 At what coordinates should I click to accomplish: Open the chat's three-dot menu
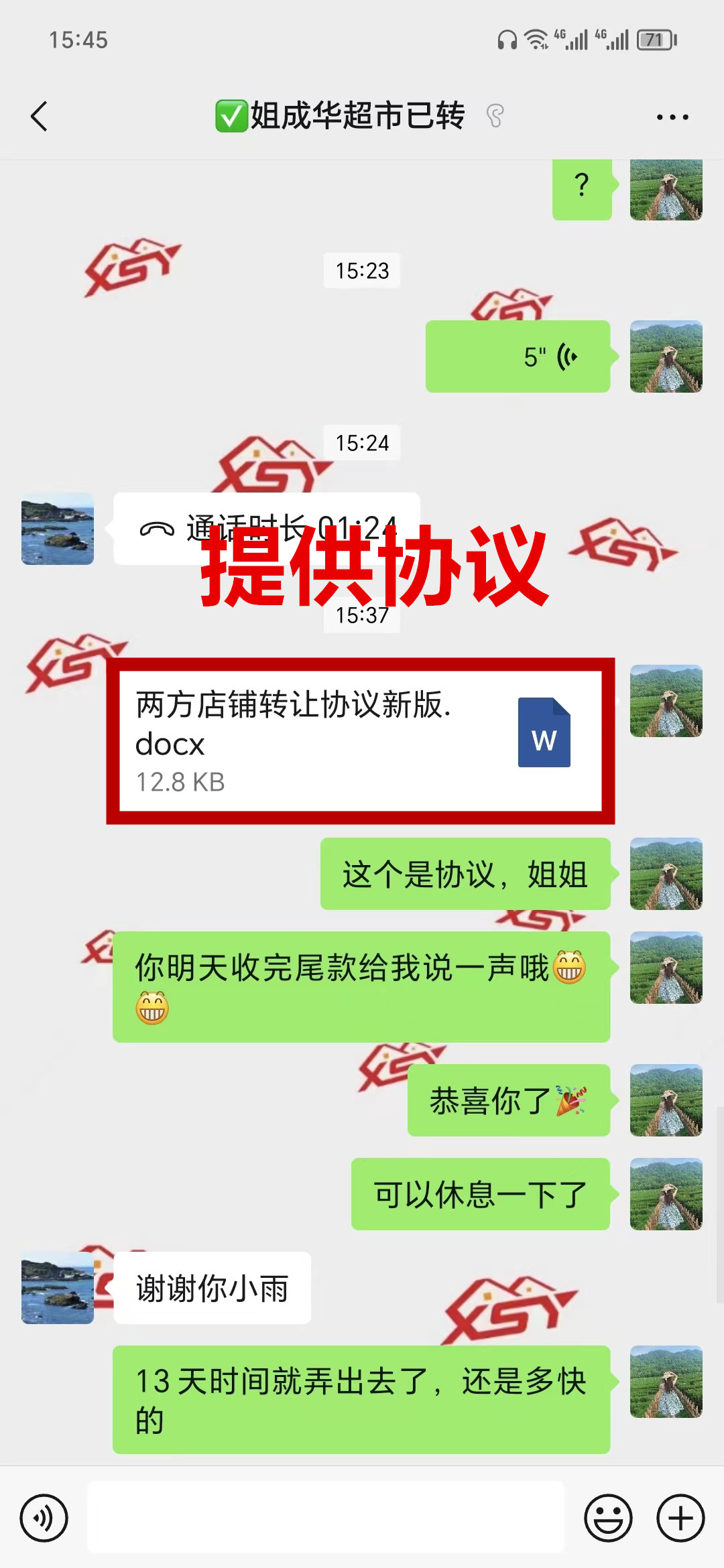coord(672,117)
